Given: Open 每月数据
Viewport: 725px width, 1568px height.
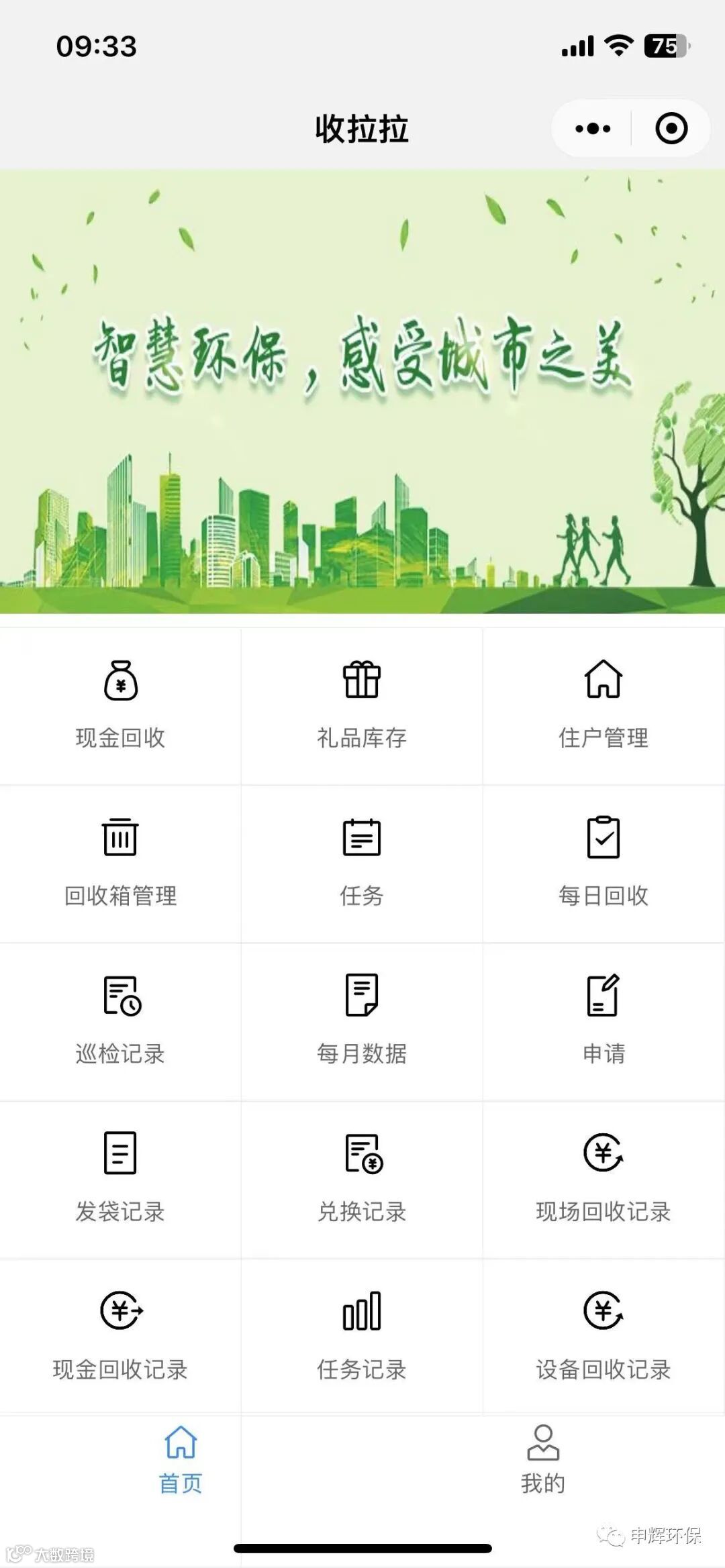Looking at the screenshot, I should 362,1020.
